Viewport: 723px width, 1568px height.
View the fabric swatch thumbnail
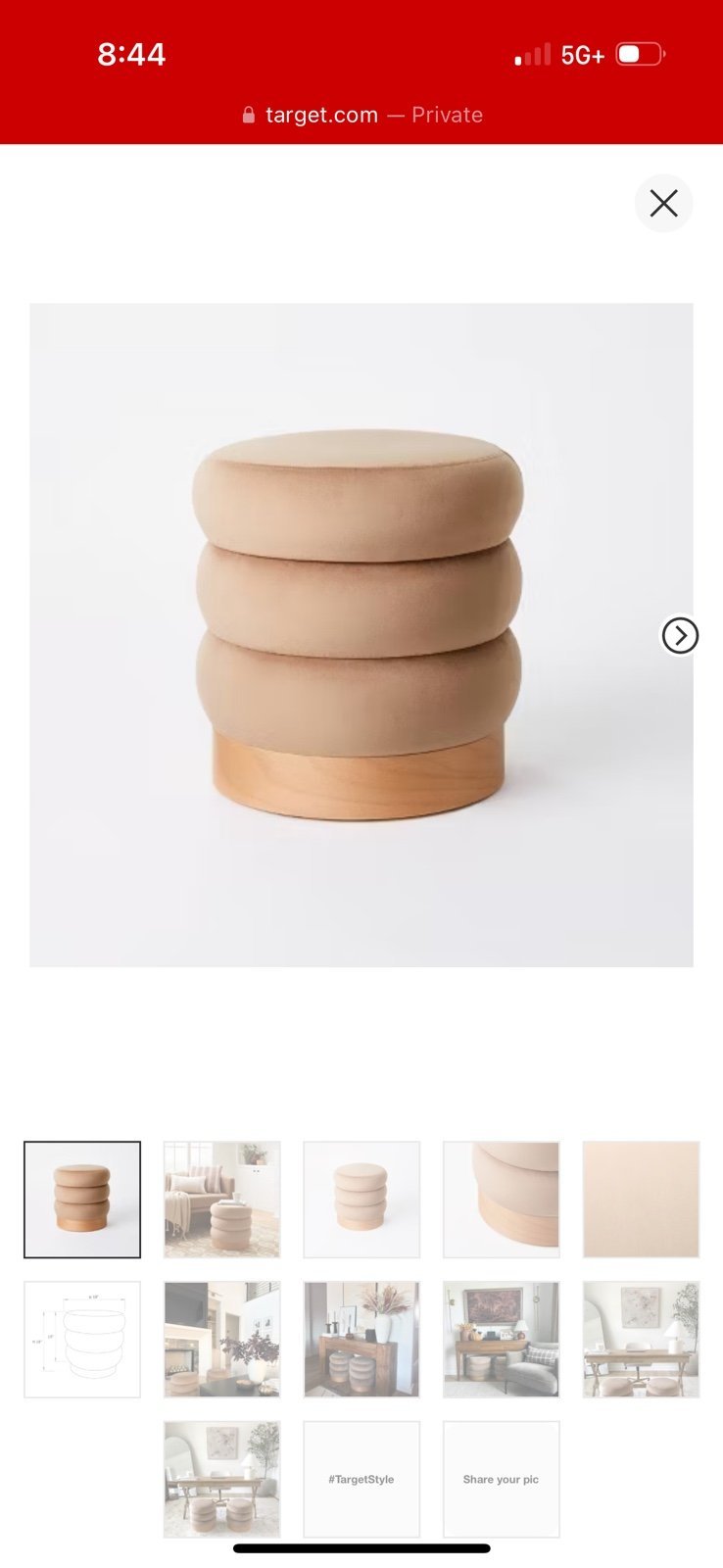pyautogui.click(x=641, y=1200)
